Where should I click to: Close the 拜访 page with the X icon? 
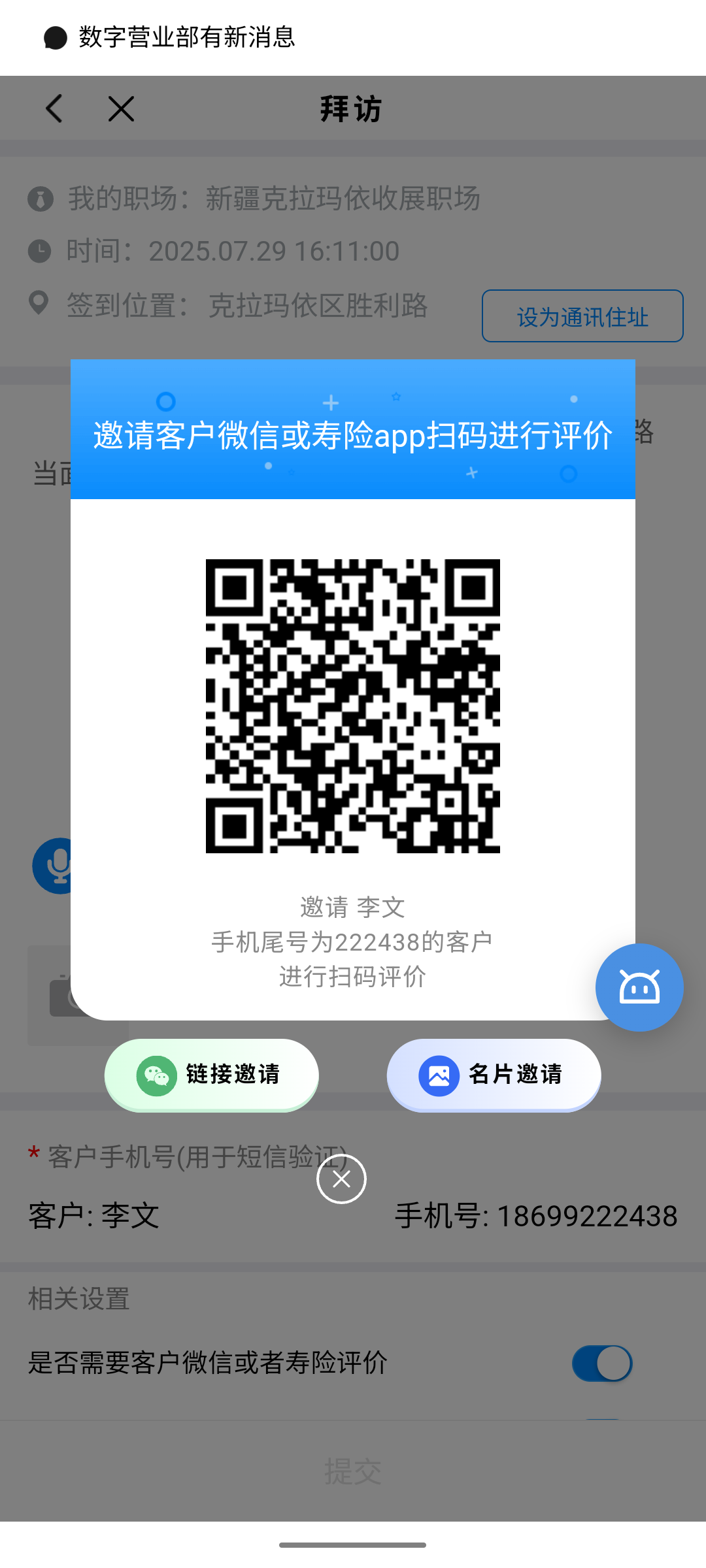tap(121, 108)
